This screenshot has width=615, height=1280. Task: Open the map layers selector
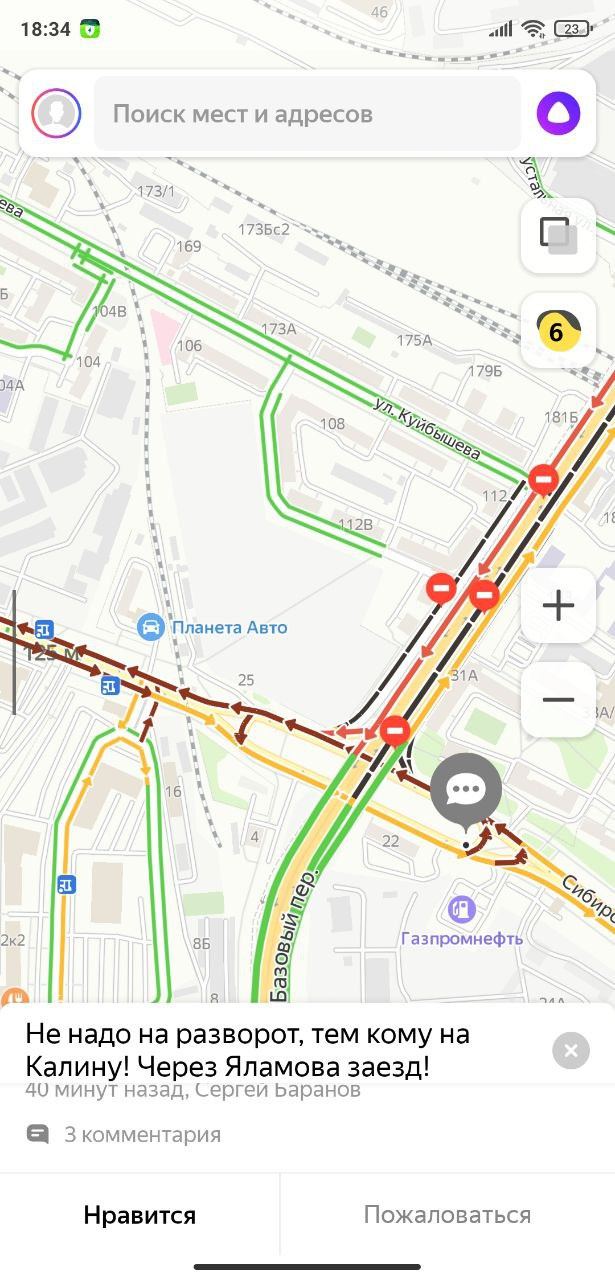[x=558, y=234]
